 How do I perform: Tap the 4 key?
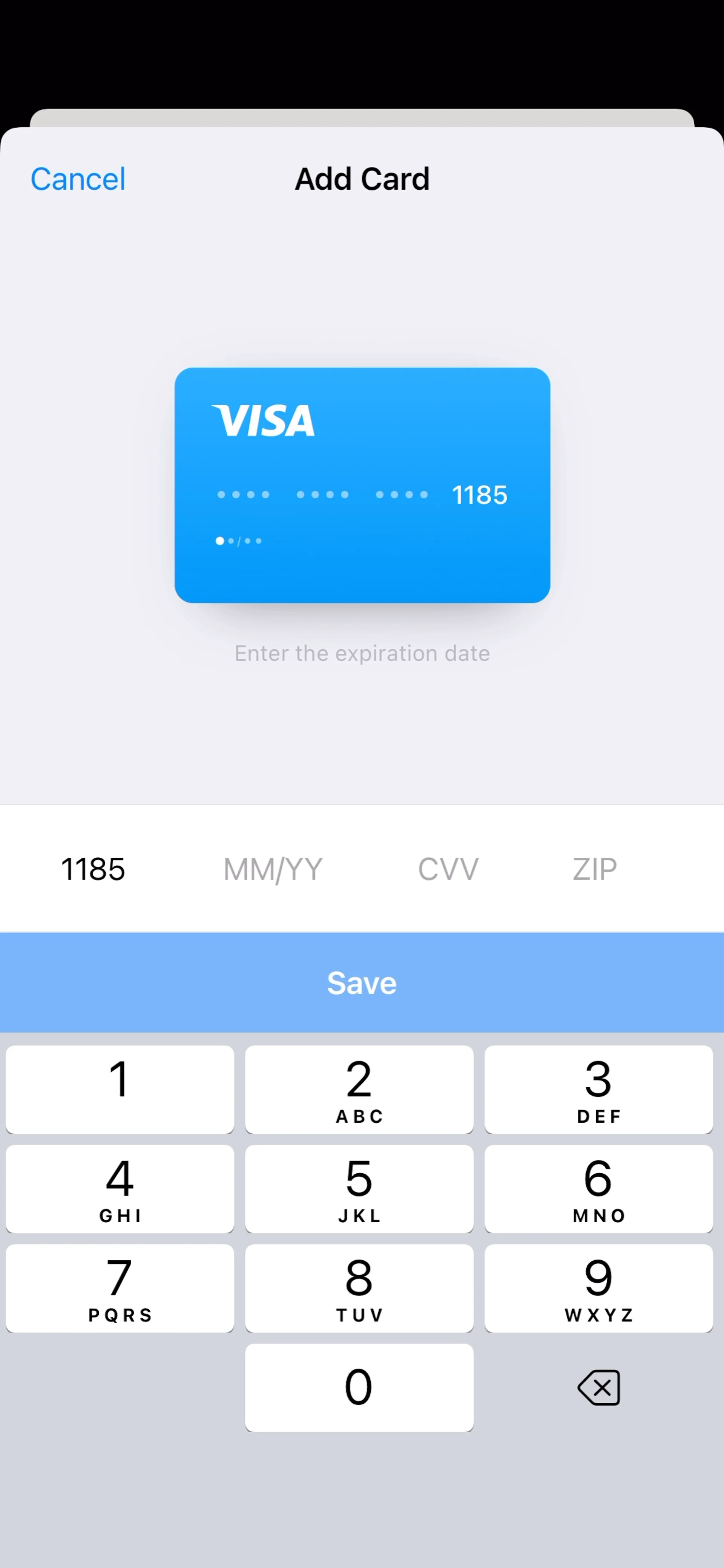click(x=120, y=1188)
